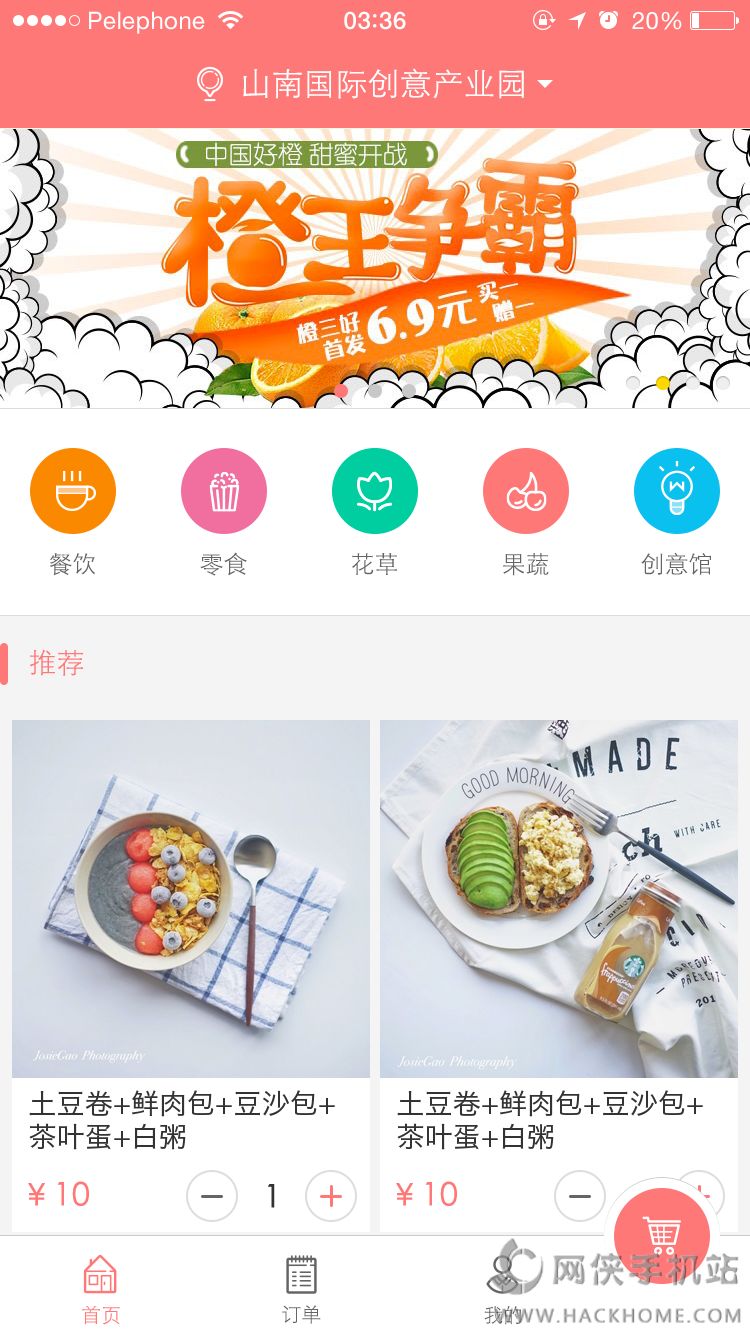
Task: Decrease quantity of the avocado toast item
Action: coord(580,1196)
